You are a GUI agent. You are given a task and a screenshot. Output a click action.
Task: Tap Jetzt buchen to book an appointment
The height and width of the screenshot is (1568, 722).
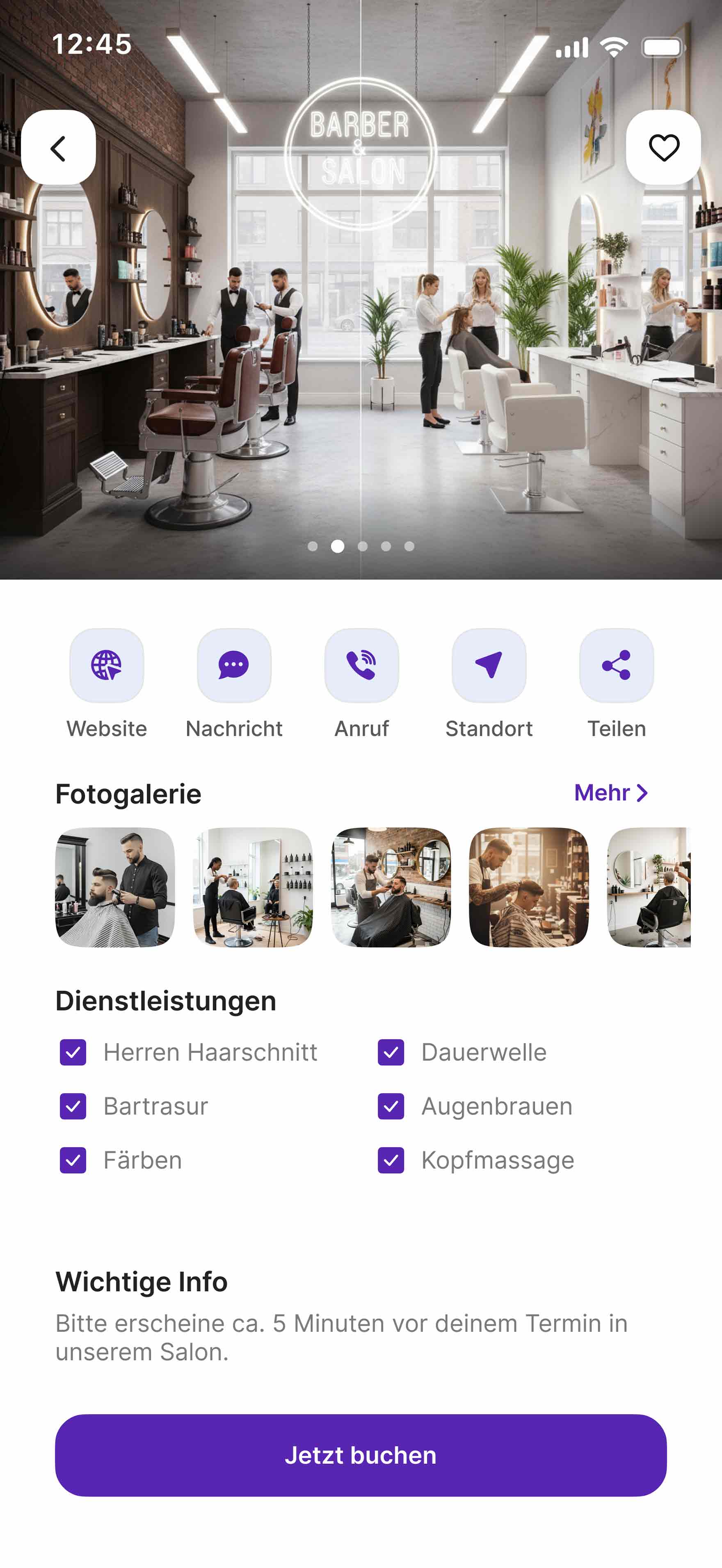coord(361,1455)
